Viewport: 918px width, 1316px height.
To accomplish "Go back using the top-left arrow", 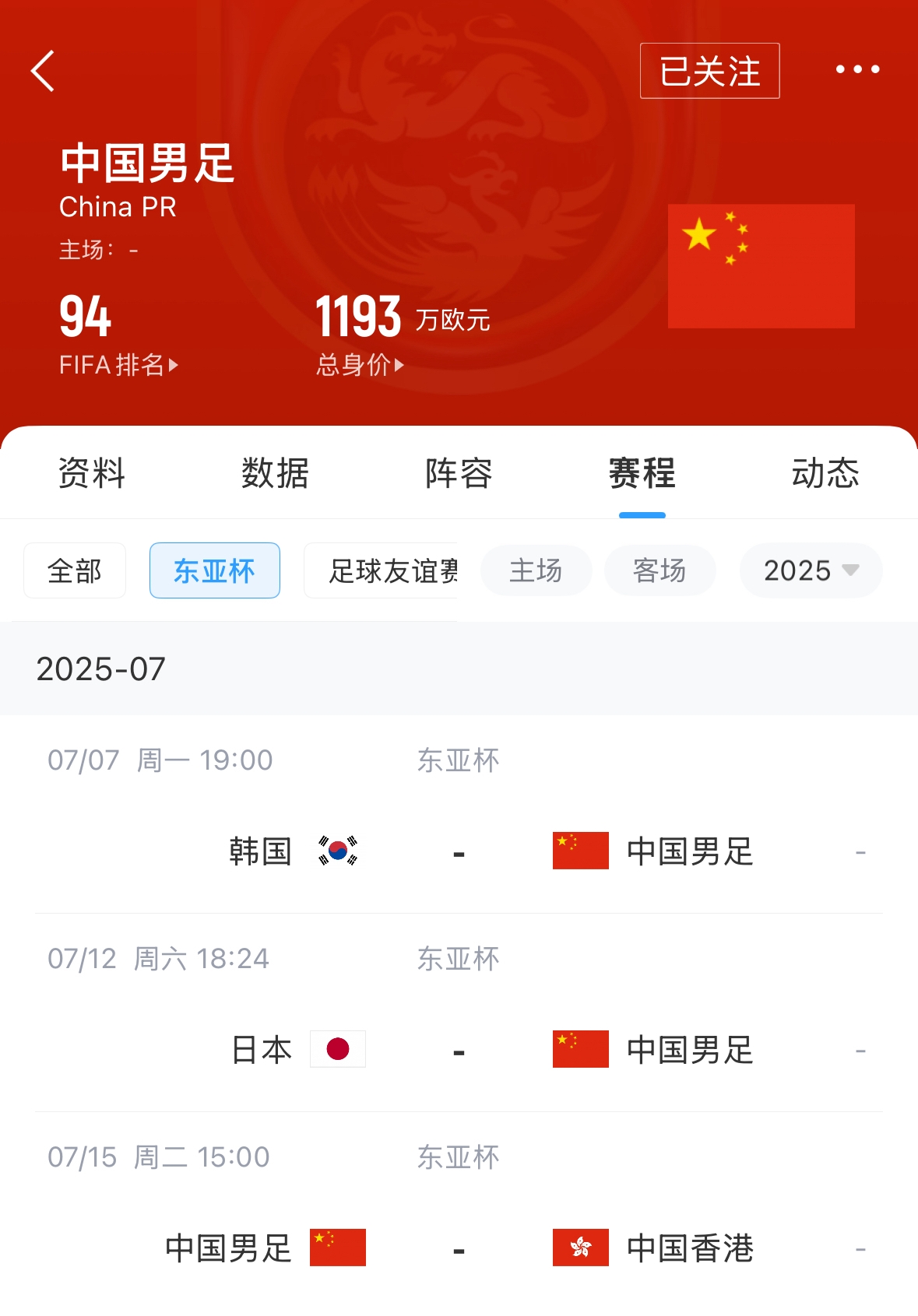I will (x=43, y=71).
